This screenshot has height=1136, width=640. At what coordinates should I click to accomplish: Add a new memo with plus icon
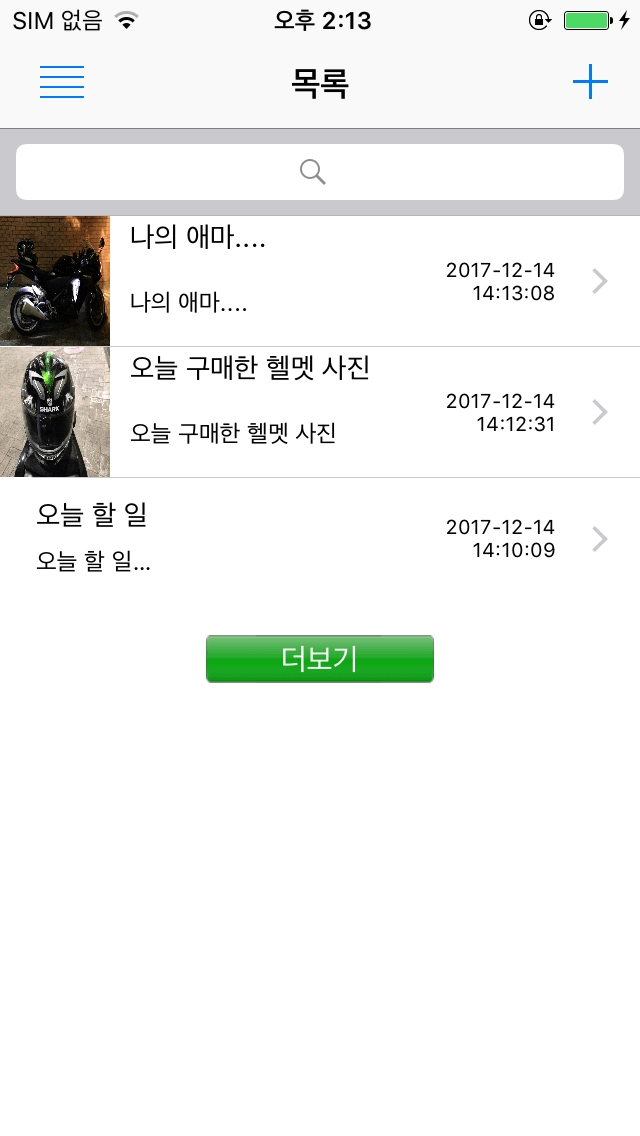590,82
